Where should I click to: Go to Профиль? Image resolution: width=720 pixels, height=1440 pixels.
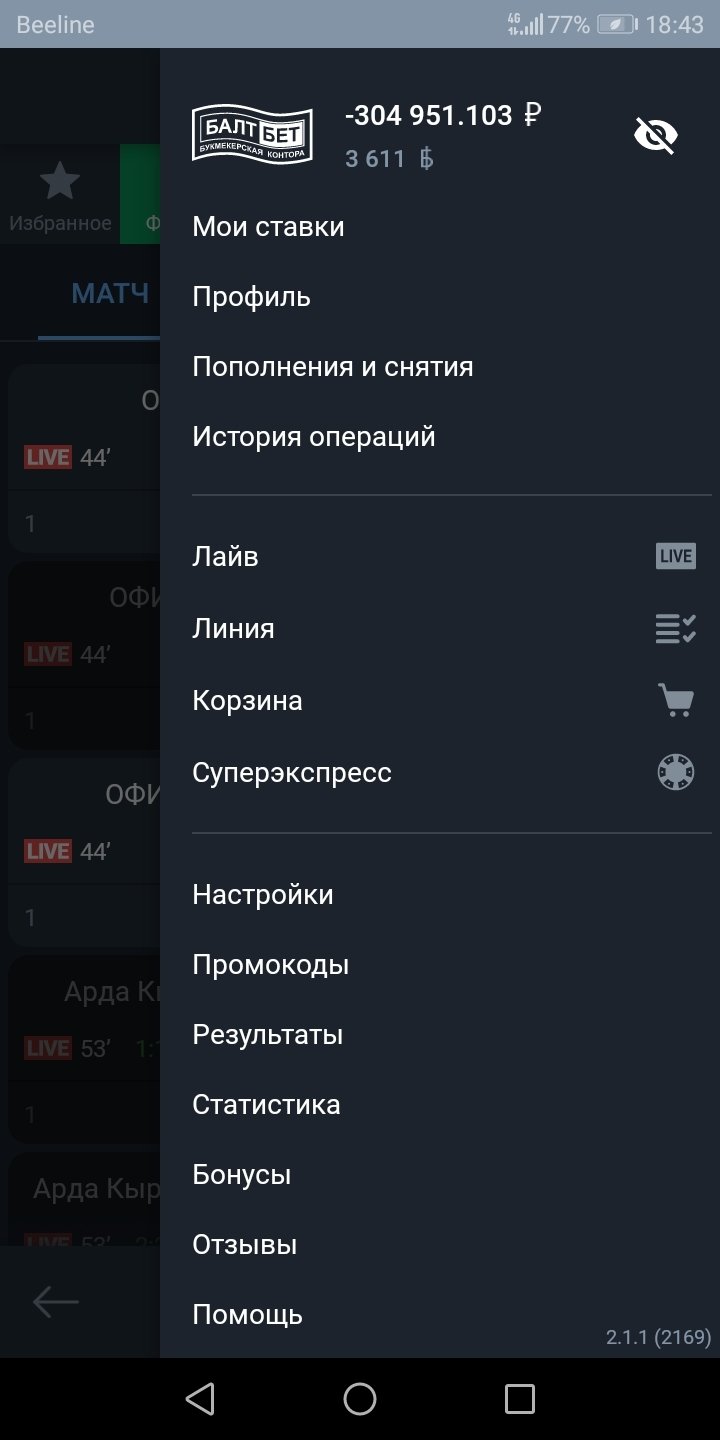point(252,297)
